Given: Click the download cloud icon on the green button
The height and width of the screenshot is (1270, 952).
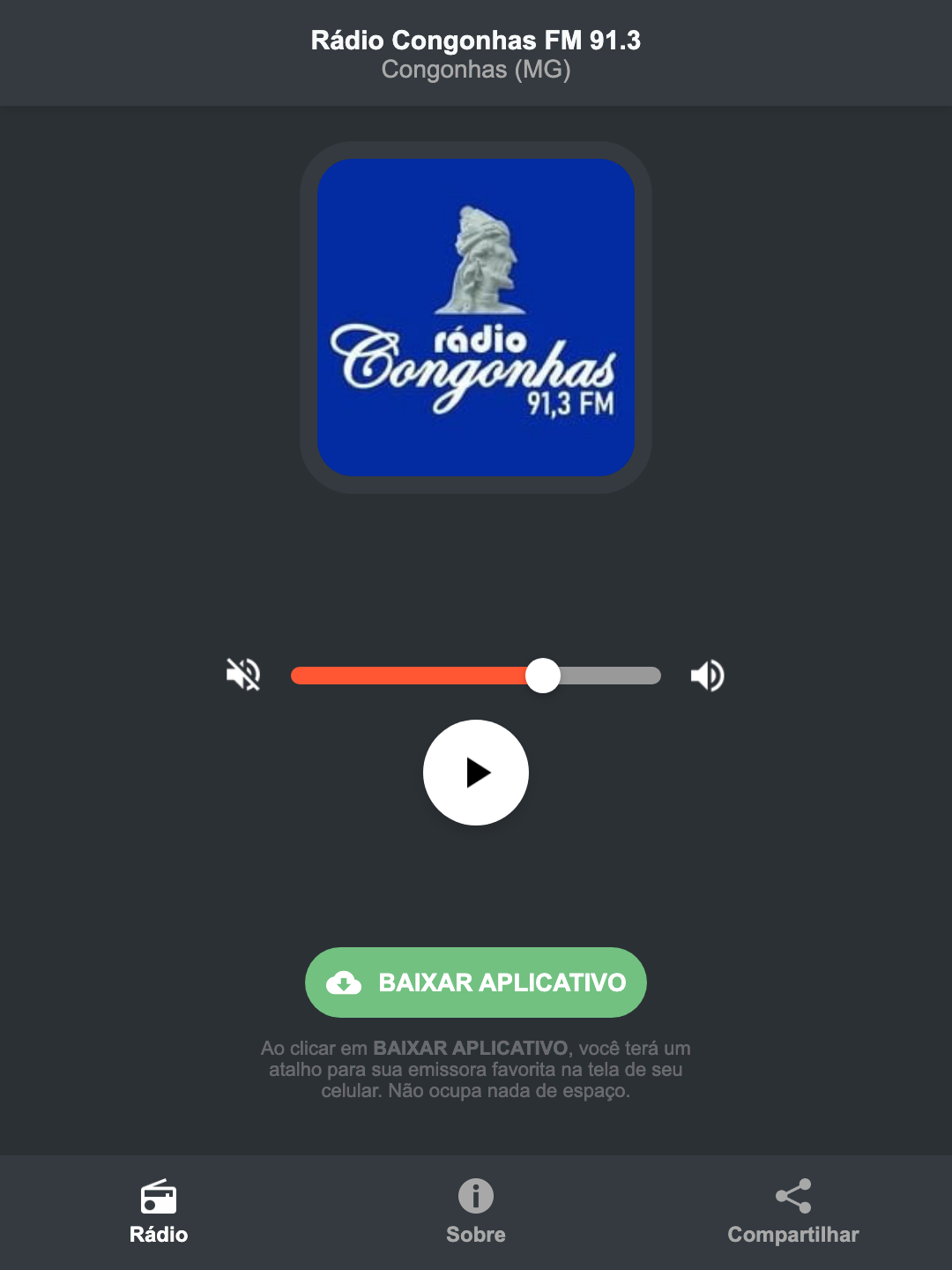Looking at the screenshot, I should tap(346, 982).
